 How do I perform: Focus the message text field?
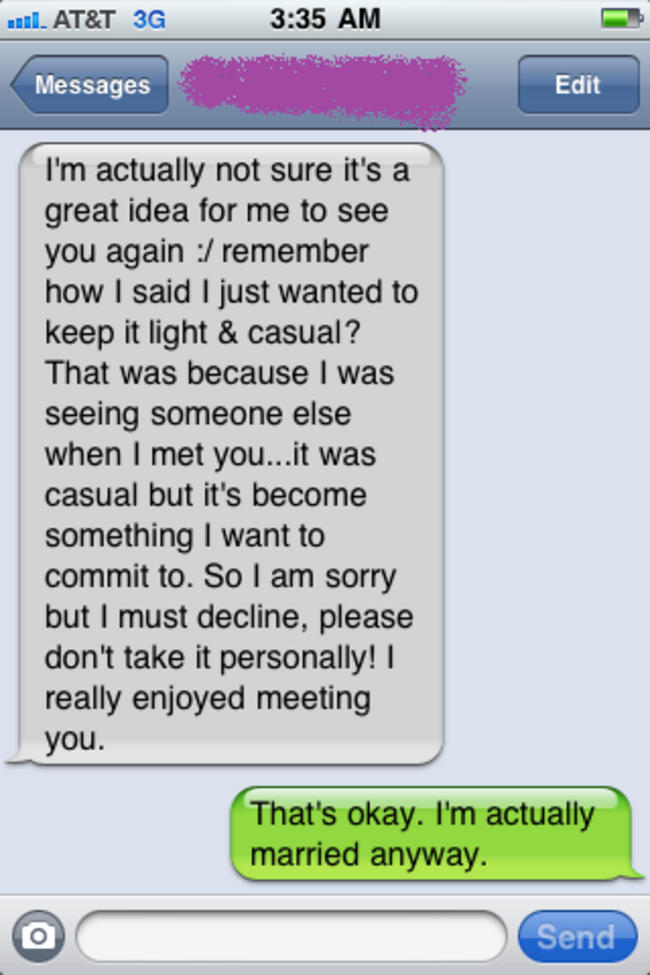click(290, 936)
